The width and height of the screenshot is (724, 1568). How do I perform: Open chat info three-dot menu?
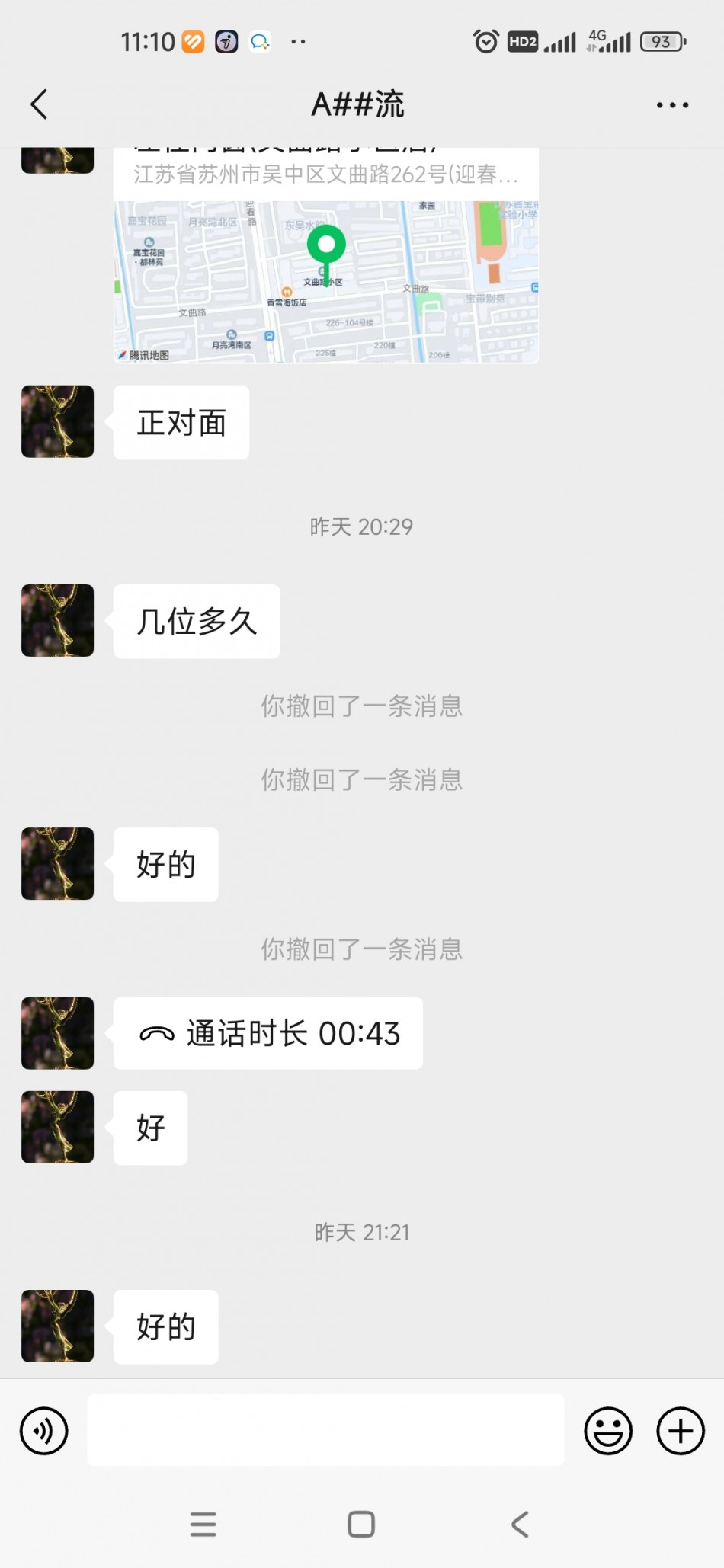[672, 105]
